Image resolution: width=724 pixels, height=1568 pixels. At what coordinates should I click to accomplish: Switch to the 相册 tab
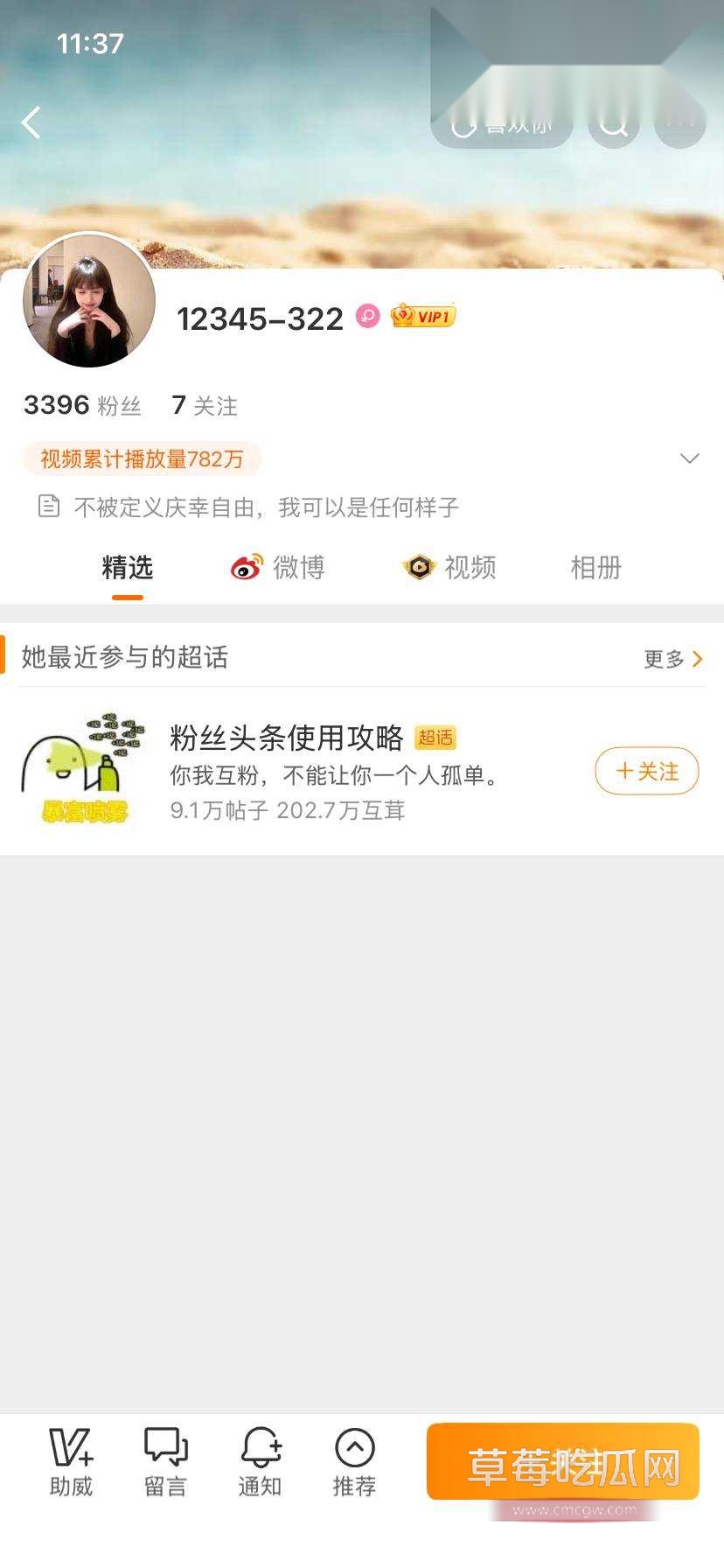click(596, 568)
